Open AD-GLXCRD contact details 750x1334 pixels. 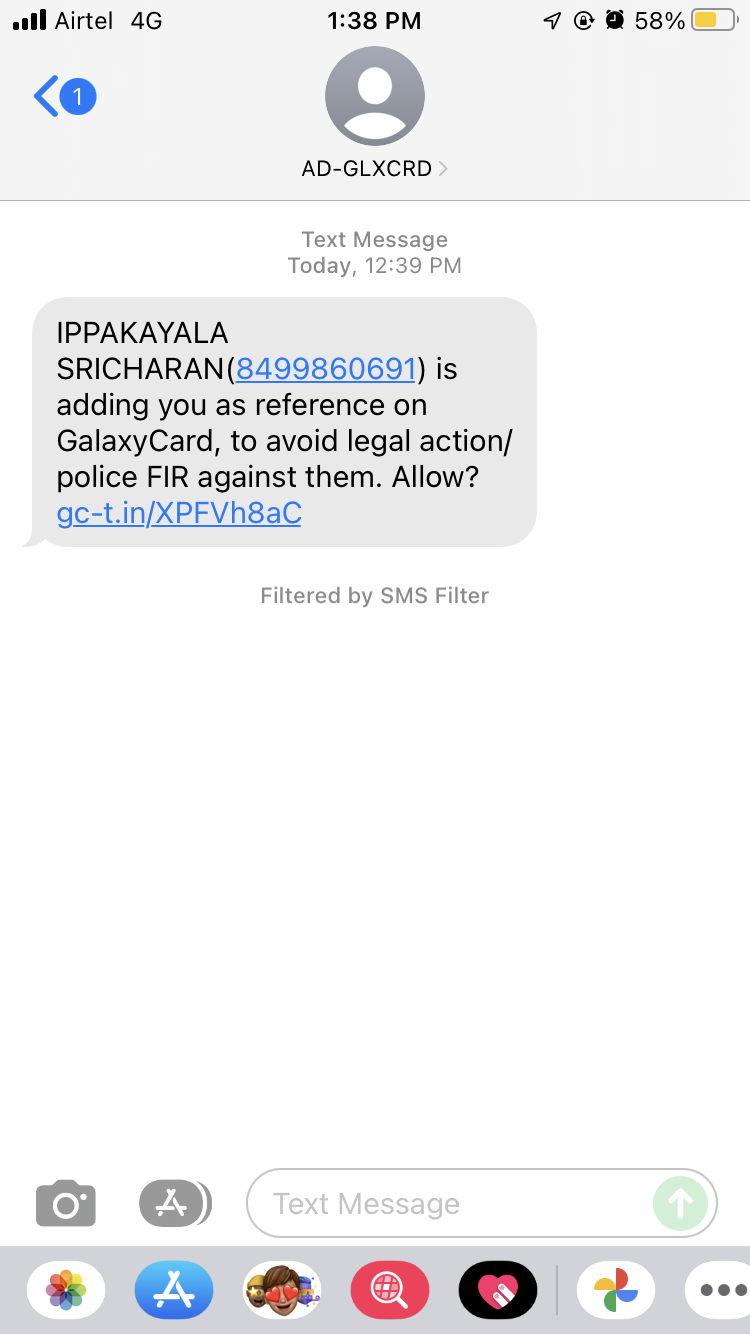tap(375, 168)
